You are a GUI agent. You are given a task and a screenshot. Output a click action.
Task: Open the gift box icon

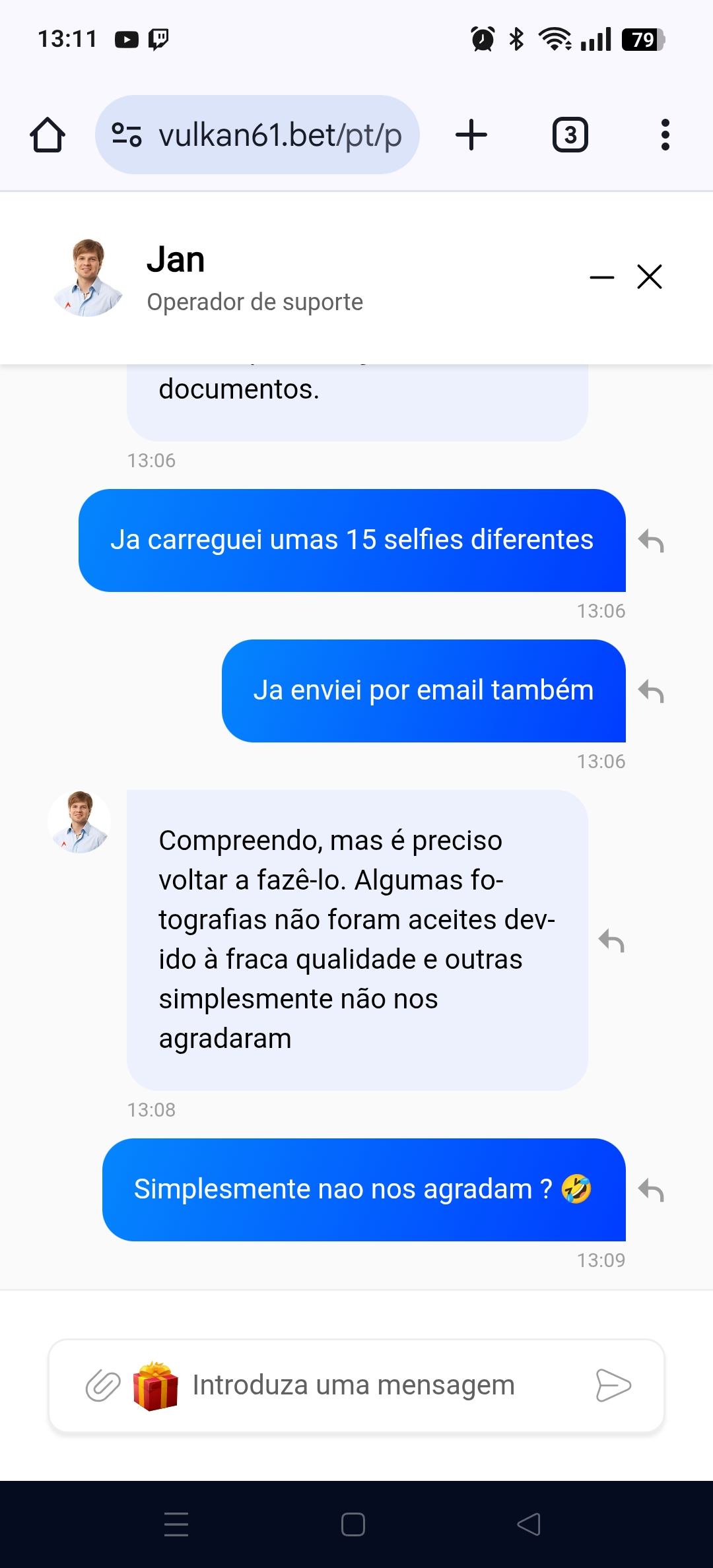point(155,1385)
